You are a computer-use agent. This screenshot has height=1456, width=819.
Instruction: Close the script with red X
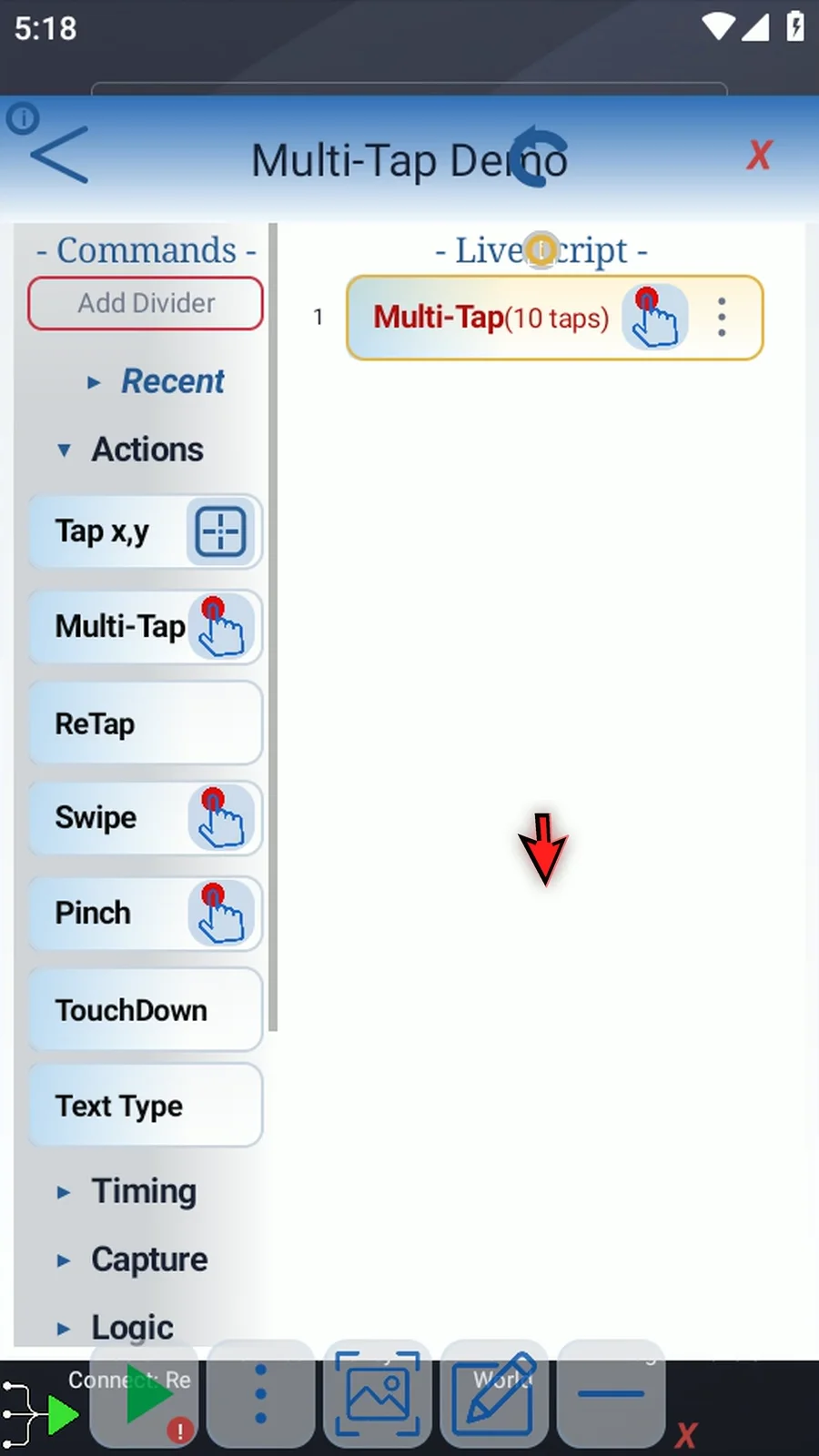[759, 156]
